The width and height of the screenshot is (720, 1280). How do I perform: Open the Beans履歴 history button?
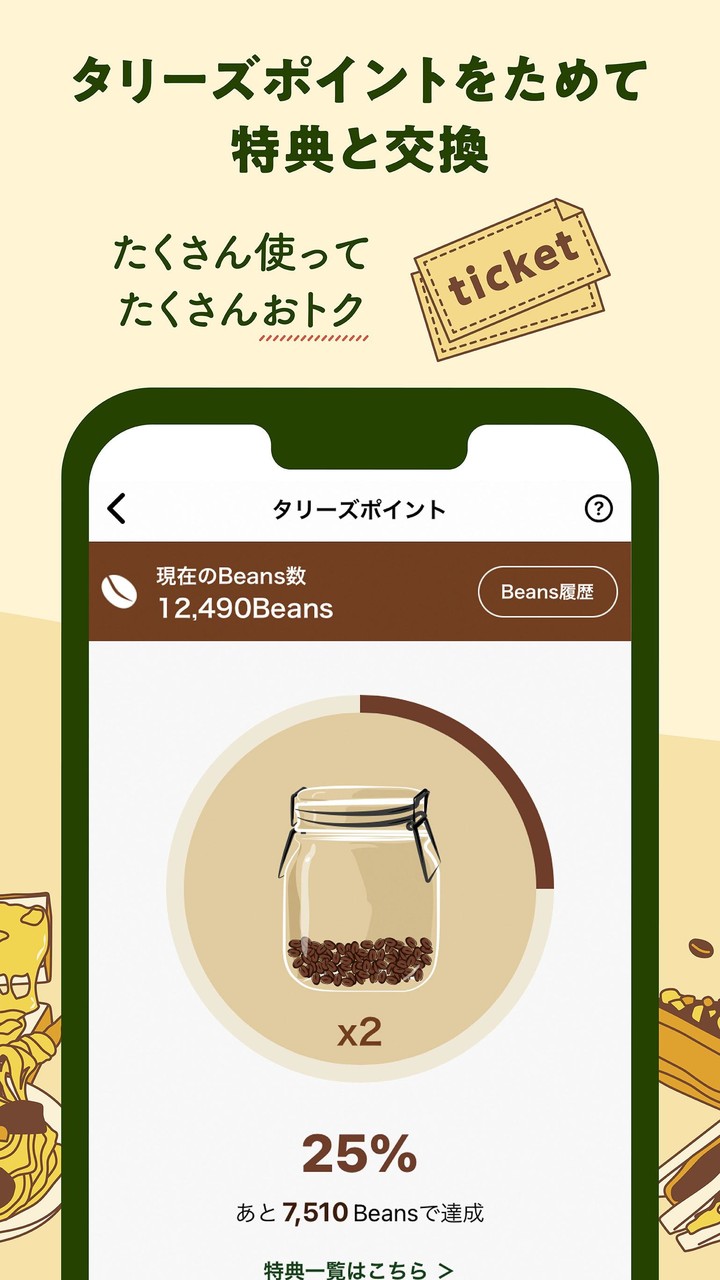549,591
